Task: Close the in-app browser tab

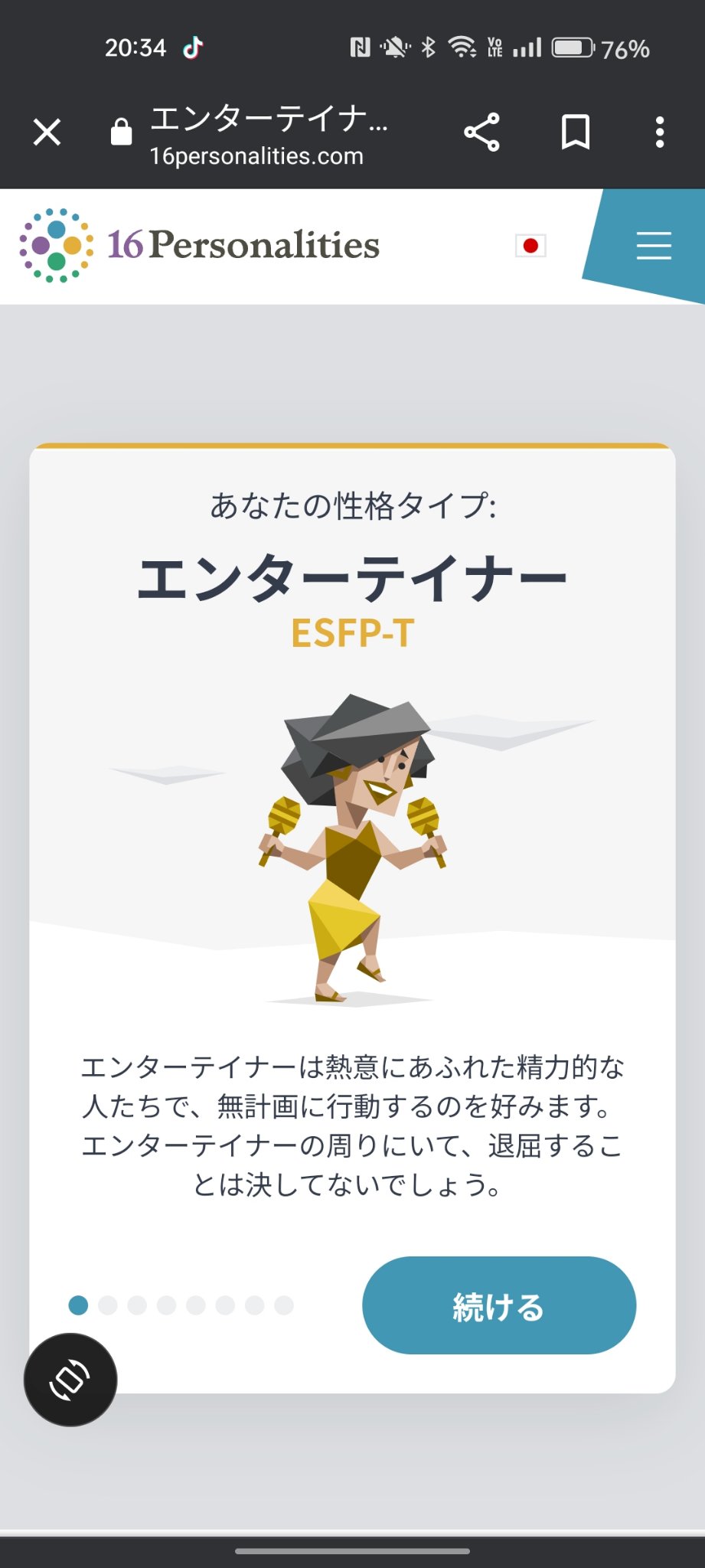Action: (x=47, y=132)
